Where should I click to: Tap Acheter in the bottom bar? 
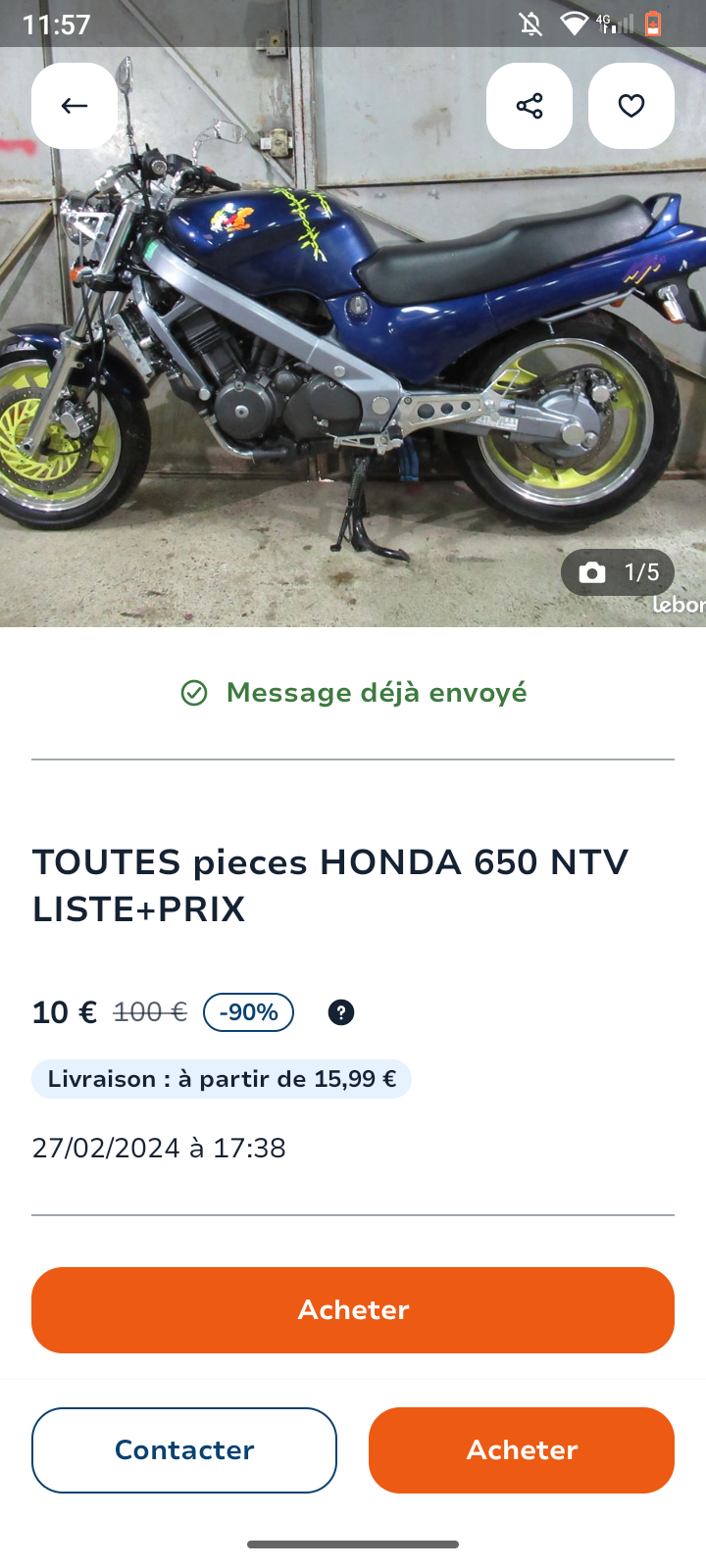(522, 1450)
